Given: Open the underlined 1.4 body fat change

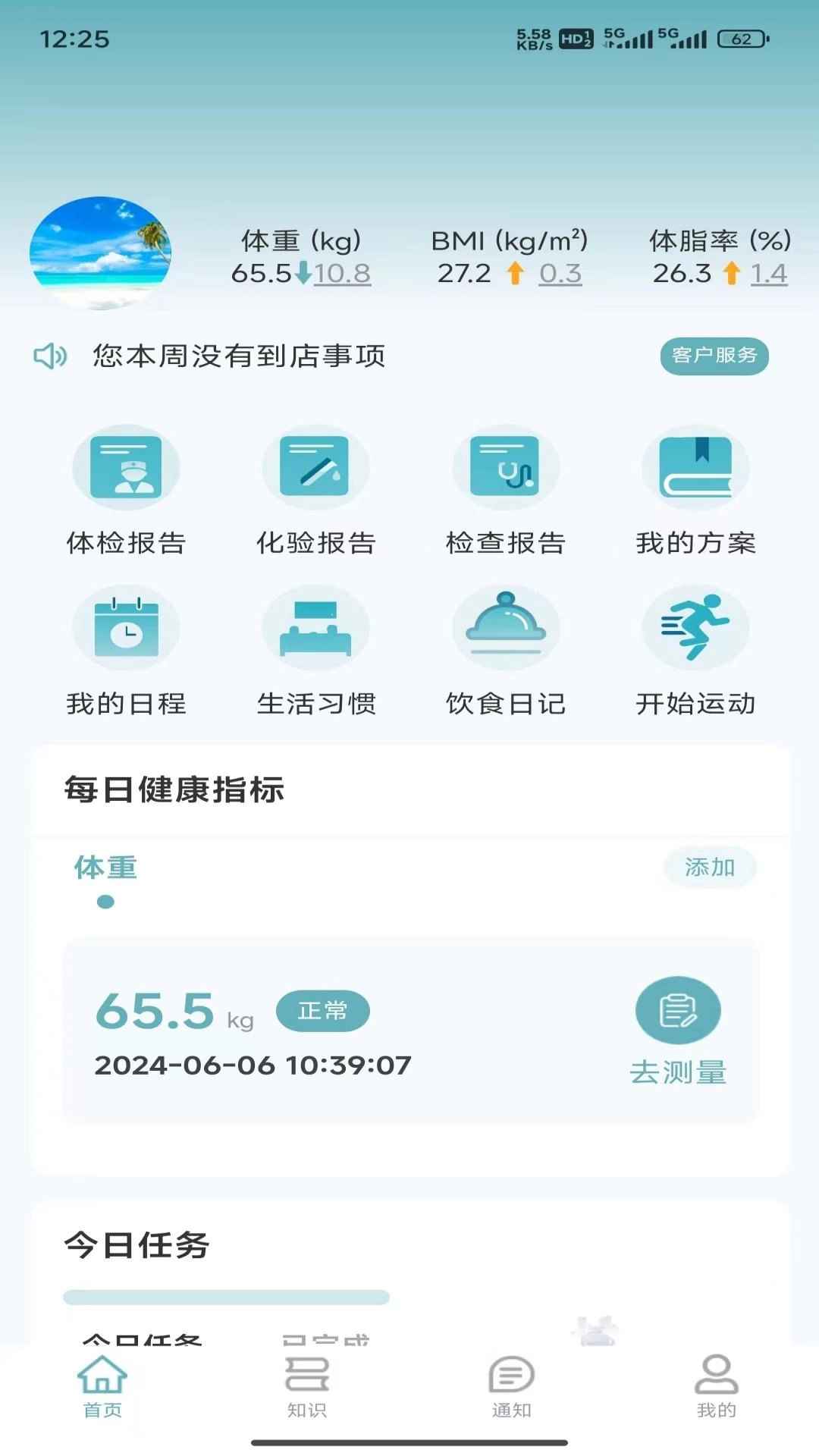Looking at the screenshot, I should coord(769,274).
